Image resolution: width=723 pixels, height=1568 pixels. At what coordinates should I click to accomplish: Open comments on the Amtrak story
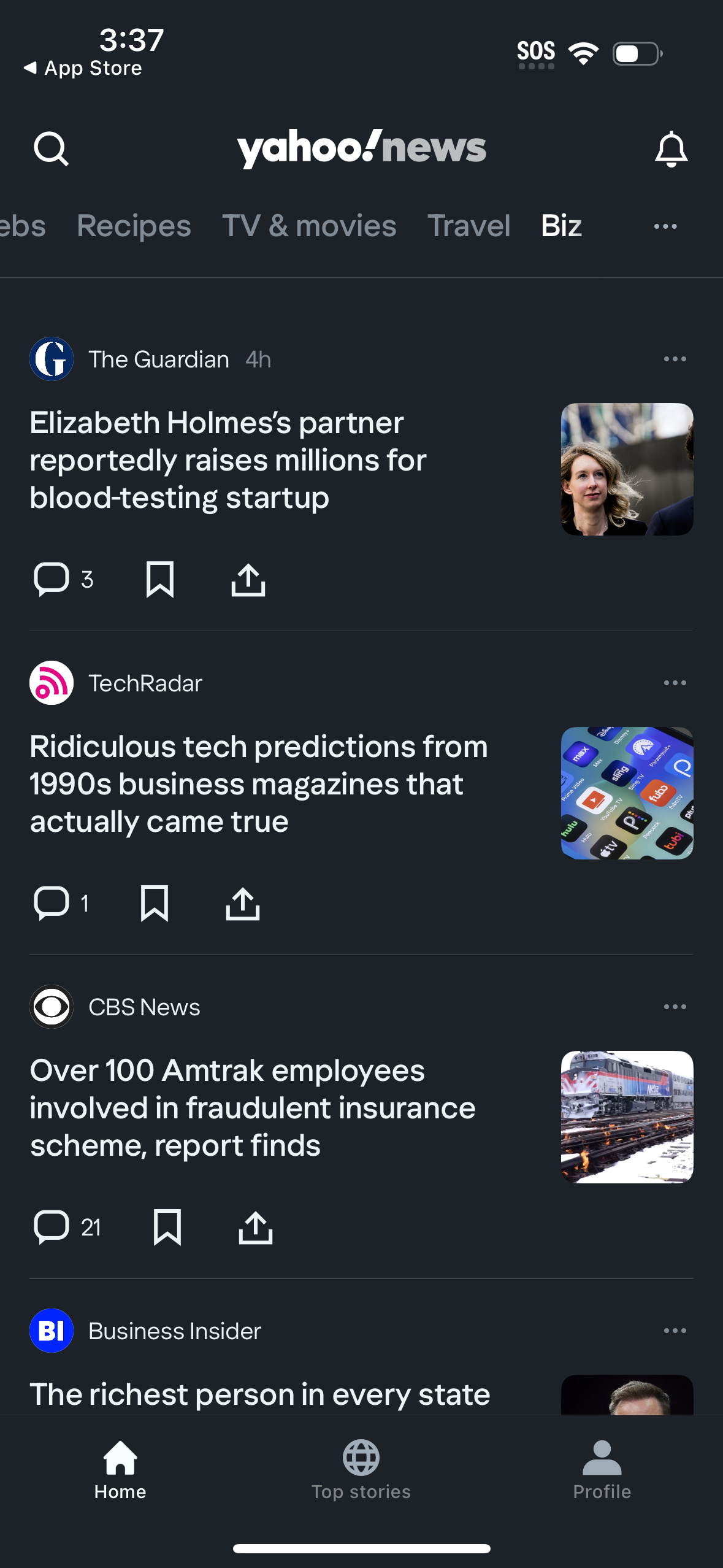53,1226
